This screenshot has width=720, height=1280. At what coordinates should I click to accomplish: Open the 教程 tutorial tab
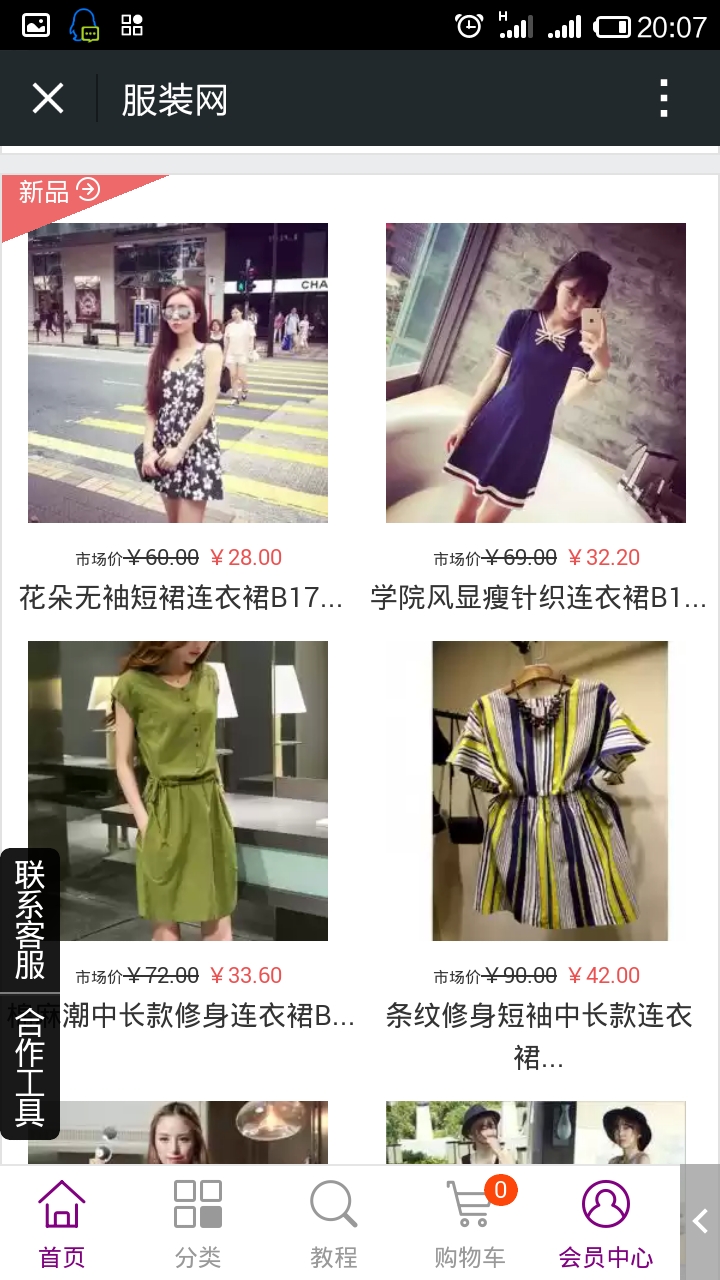[x=334, y=1224]
